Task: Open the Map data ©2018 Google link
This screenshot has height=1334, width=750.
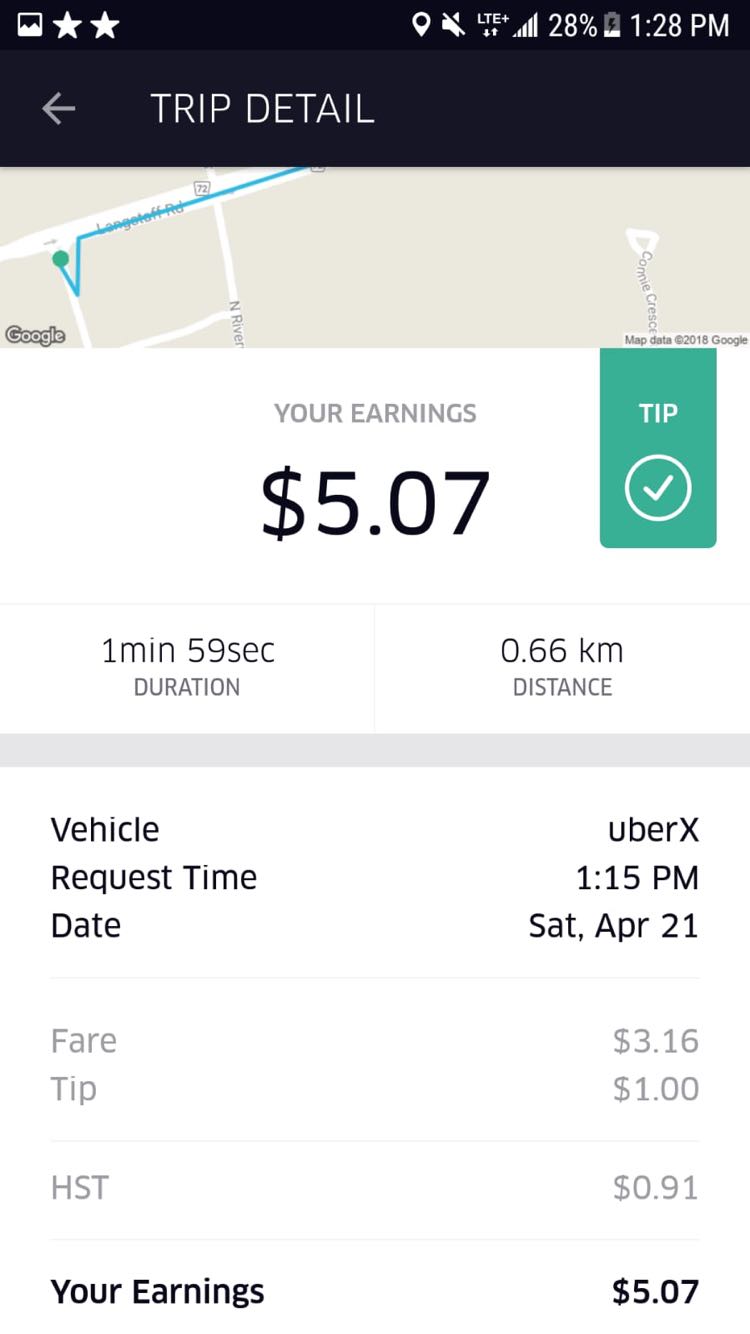Action: (684, 340)
